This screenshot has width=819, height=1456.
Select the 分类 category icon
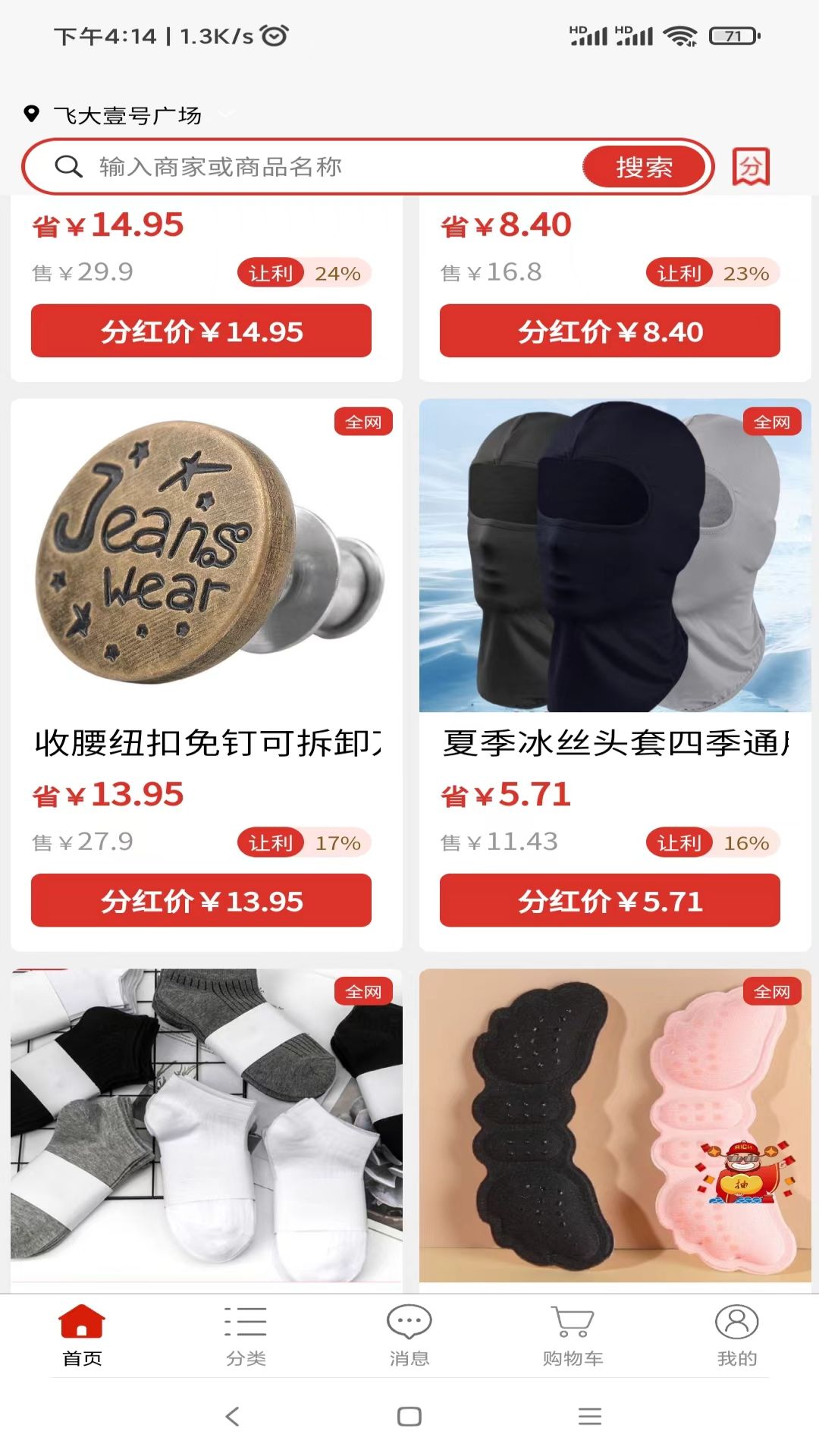[x=245, y=1320]
